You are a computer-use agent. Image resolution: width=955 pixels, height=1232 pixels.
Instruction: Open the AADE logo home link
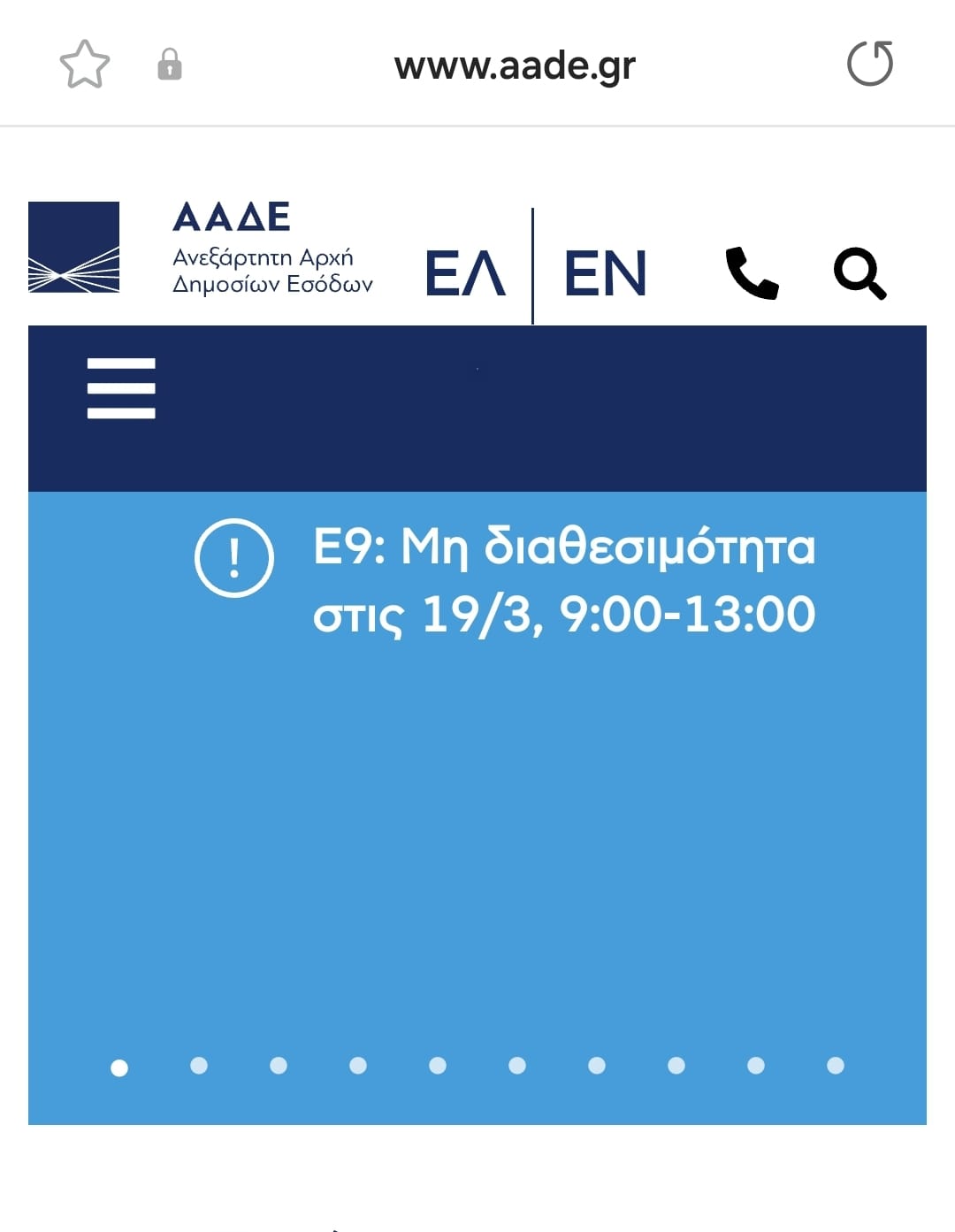point(200,248)
